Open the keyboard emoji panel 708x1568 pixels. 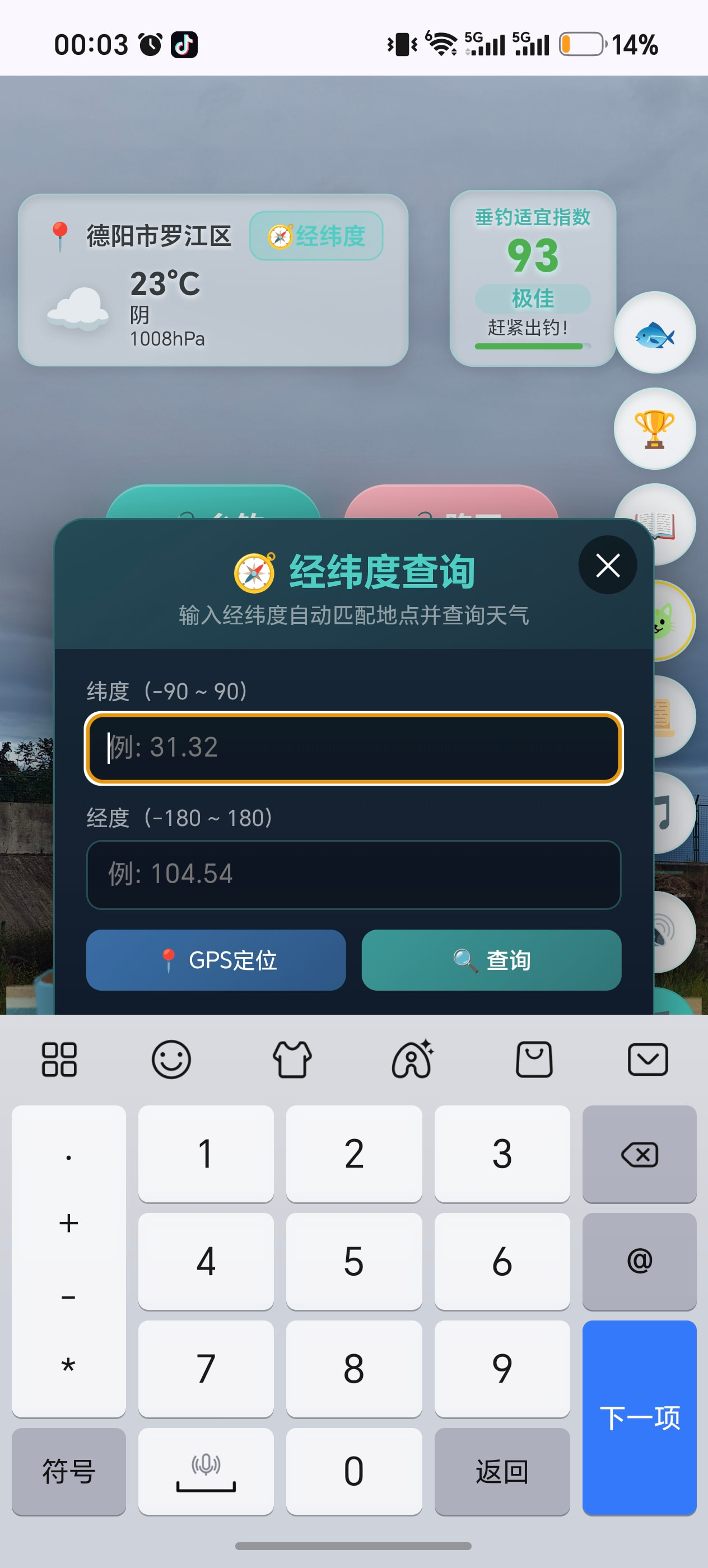tap(171, 1060)
